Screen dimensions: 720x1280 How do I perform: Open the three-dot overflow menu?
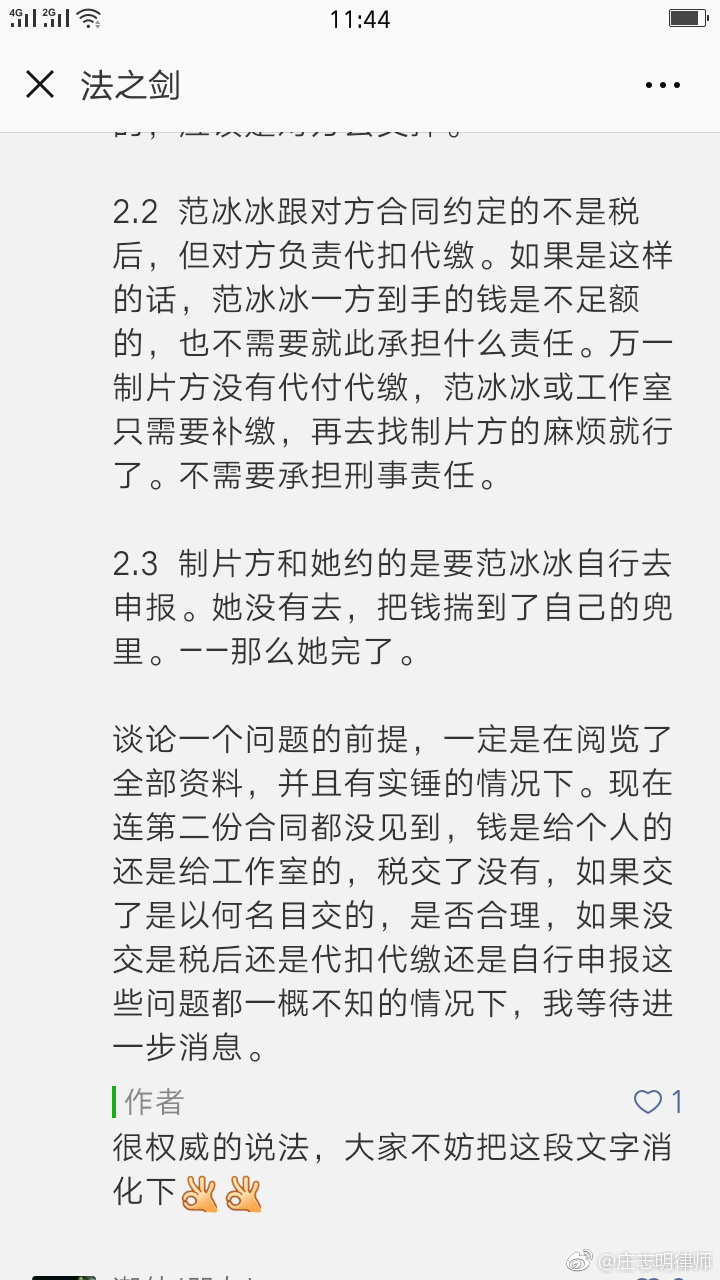click(x=662, y=86)
